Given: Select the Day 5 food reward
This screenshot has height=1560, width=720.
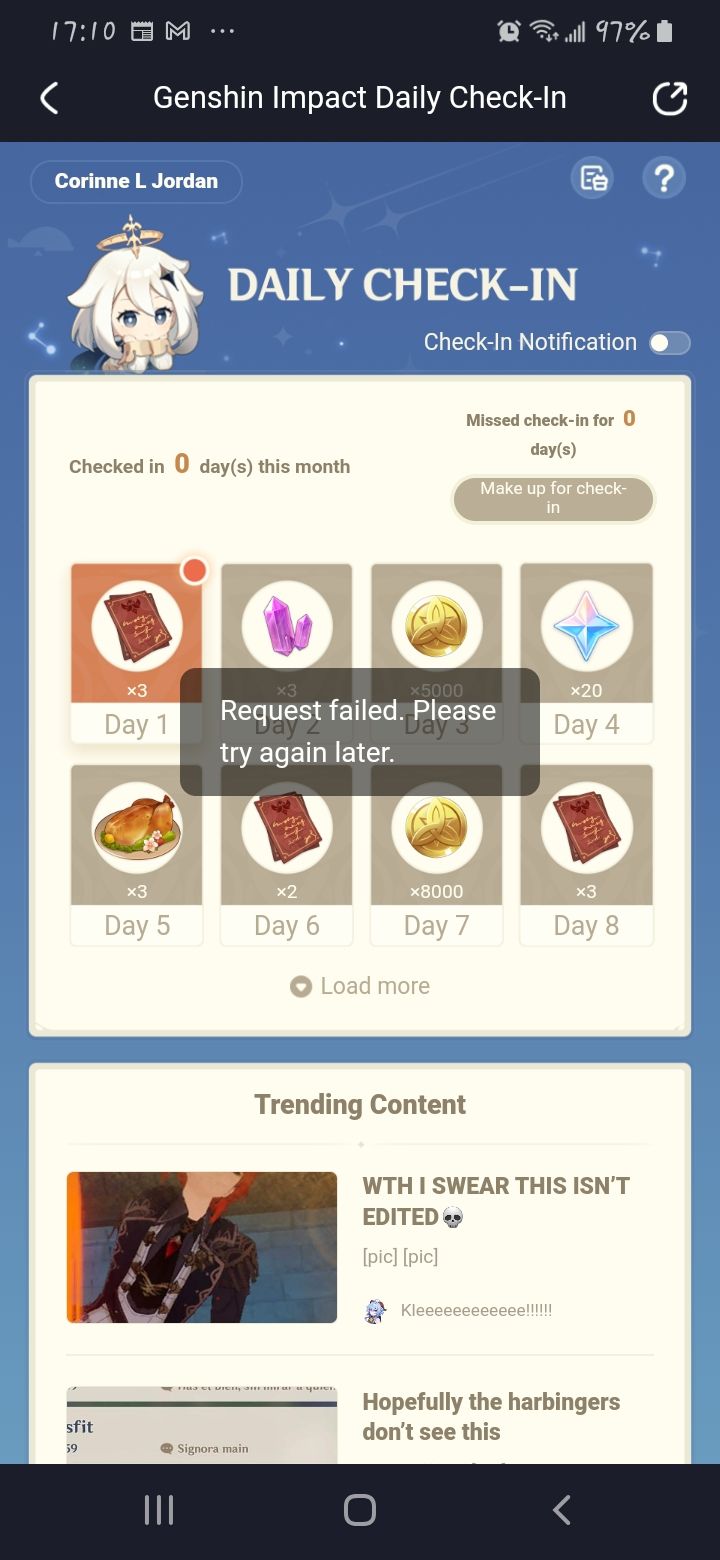Looking at the screenshot, I should coord(137,854).
